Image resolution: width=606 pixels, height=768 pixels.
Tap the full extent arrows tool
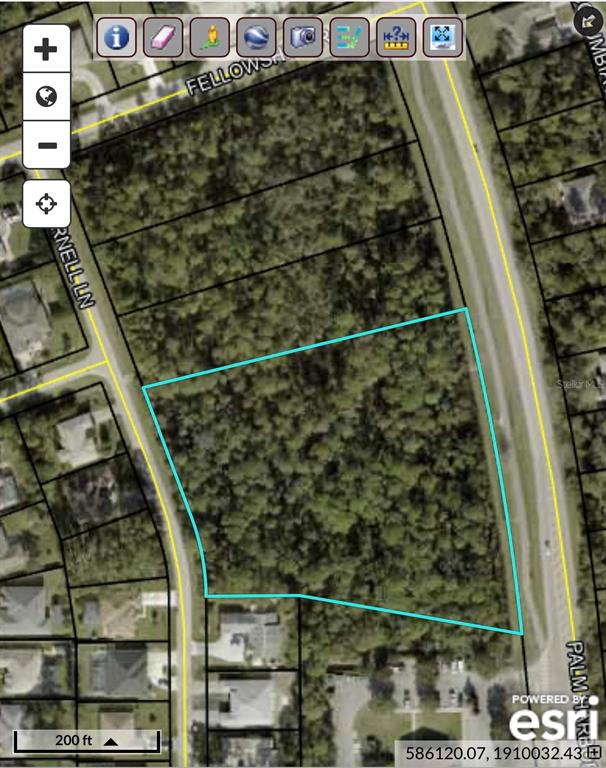(x=441, y=38)
